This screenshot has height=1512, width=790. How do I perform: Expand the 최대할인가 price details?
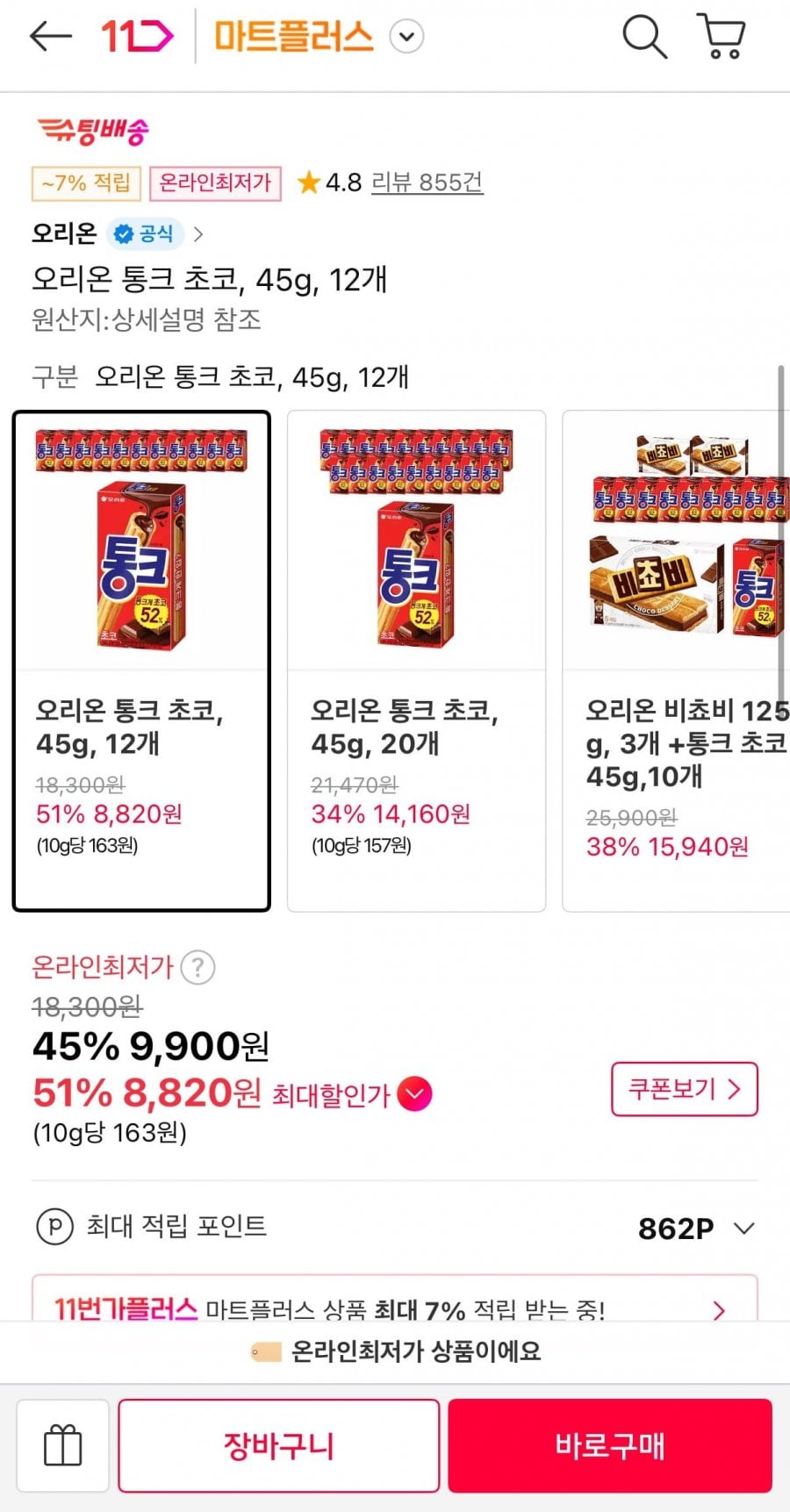coord(414,1094)
